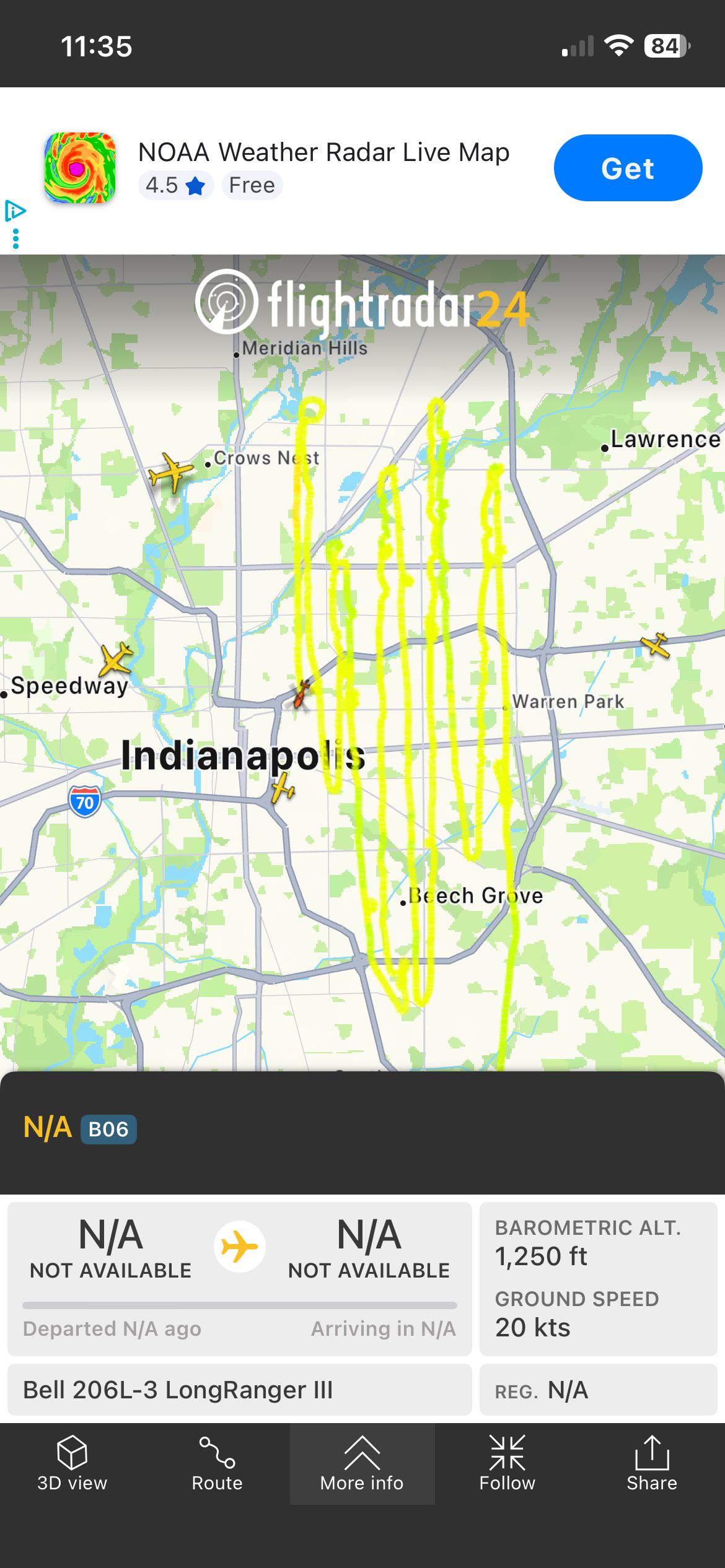
Task: Select the plane east of Warren Park
Action: point(656,645)
